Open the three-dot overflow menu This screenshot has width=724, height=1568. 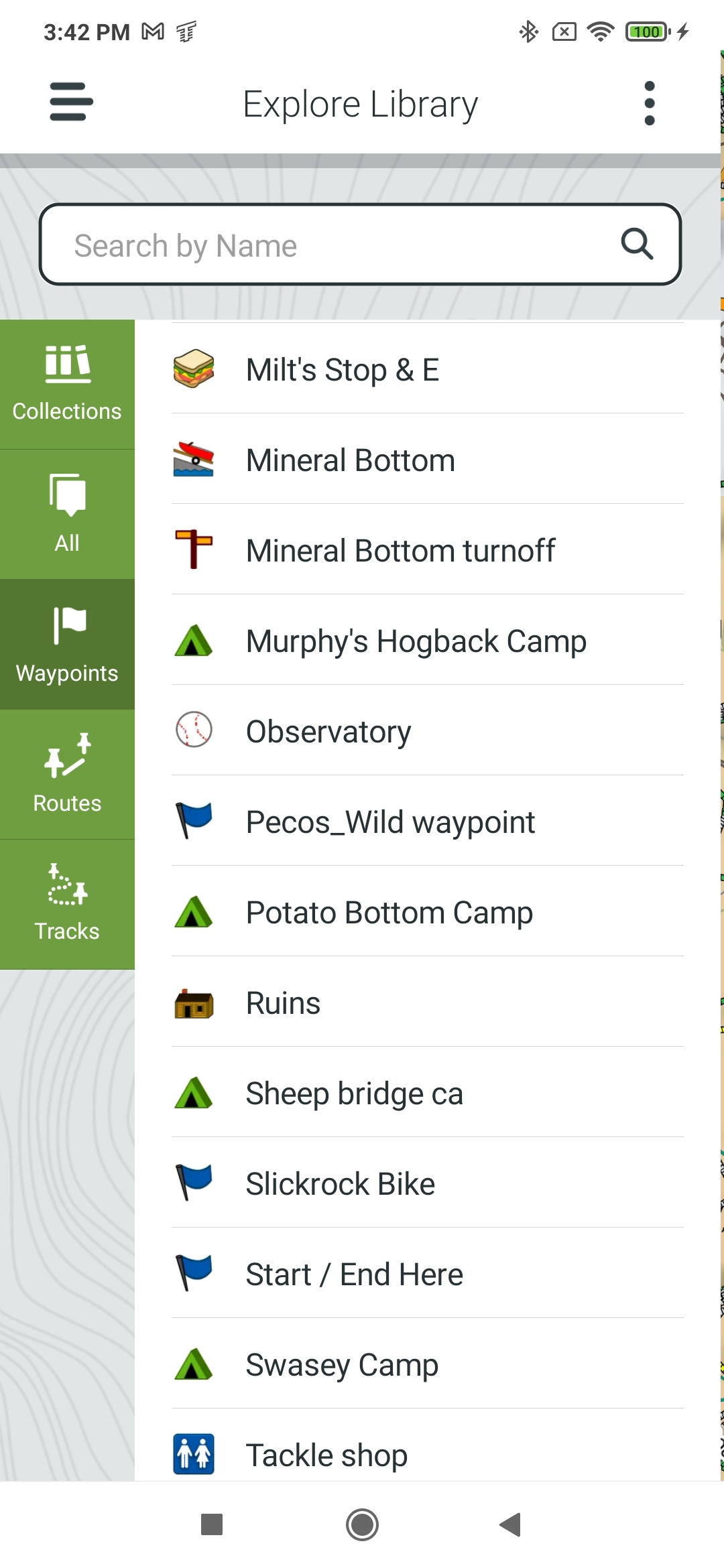coord(648,103)
